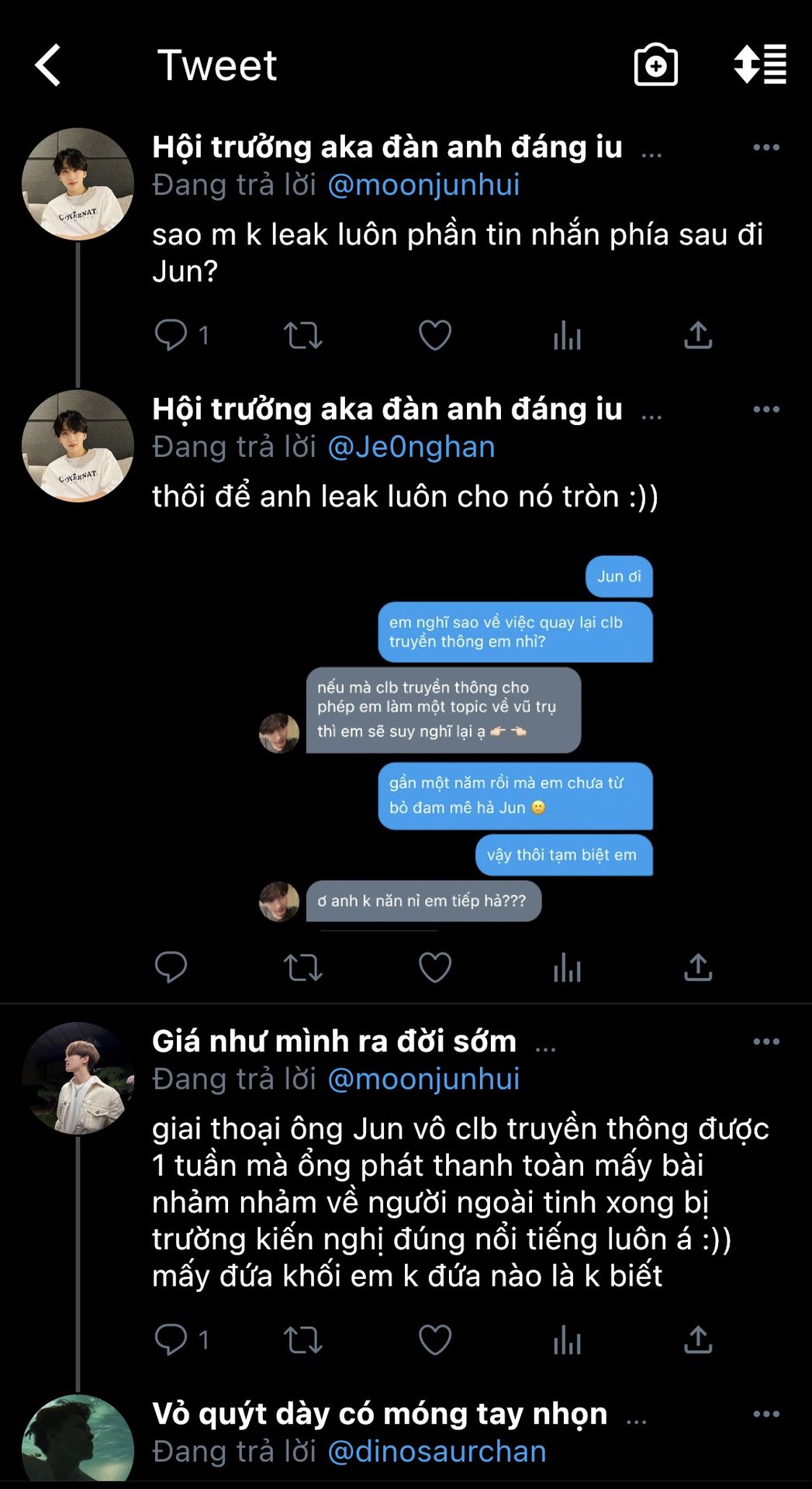Open the leaked chat screenshot image
This screenshot has width=812, height=1489.
[458, 737]
